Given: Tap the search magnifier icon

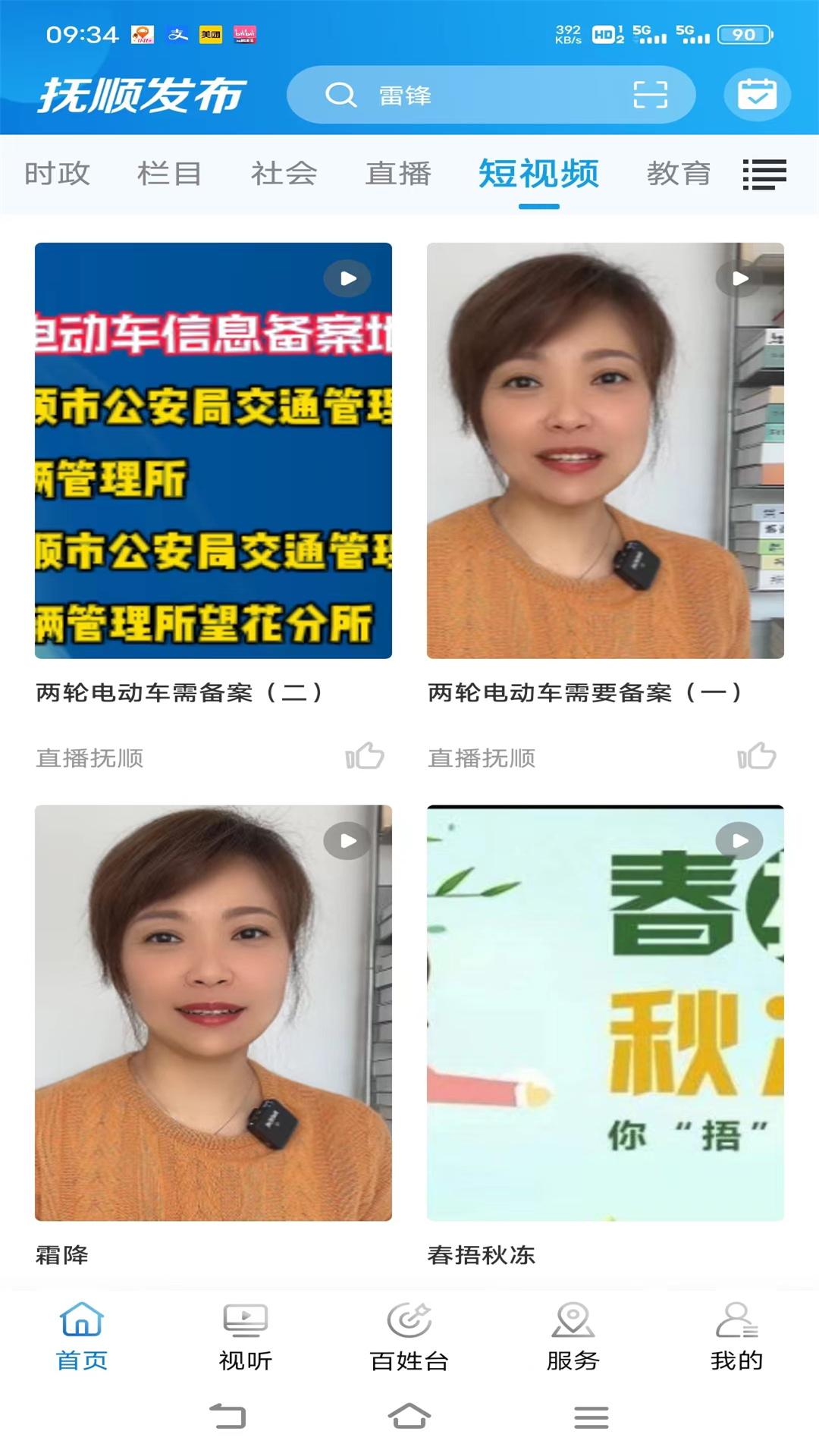Looking at the screenshot, I should click(340, 94).
